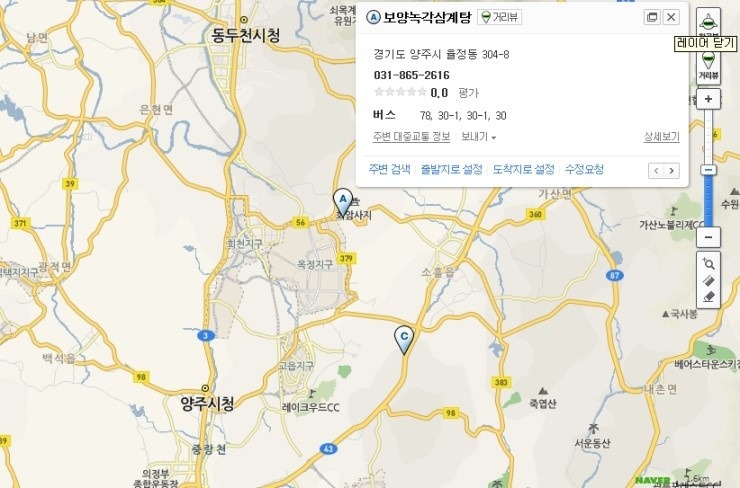Open 거리뷰 street view for this place
This screenshot has height=488, width=740.
point(500,17)
